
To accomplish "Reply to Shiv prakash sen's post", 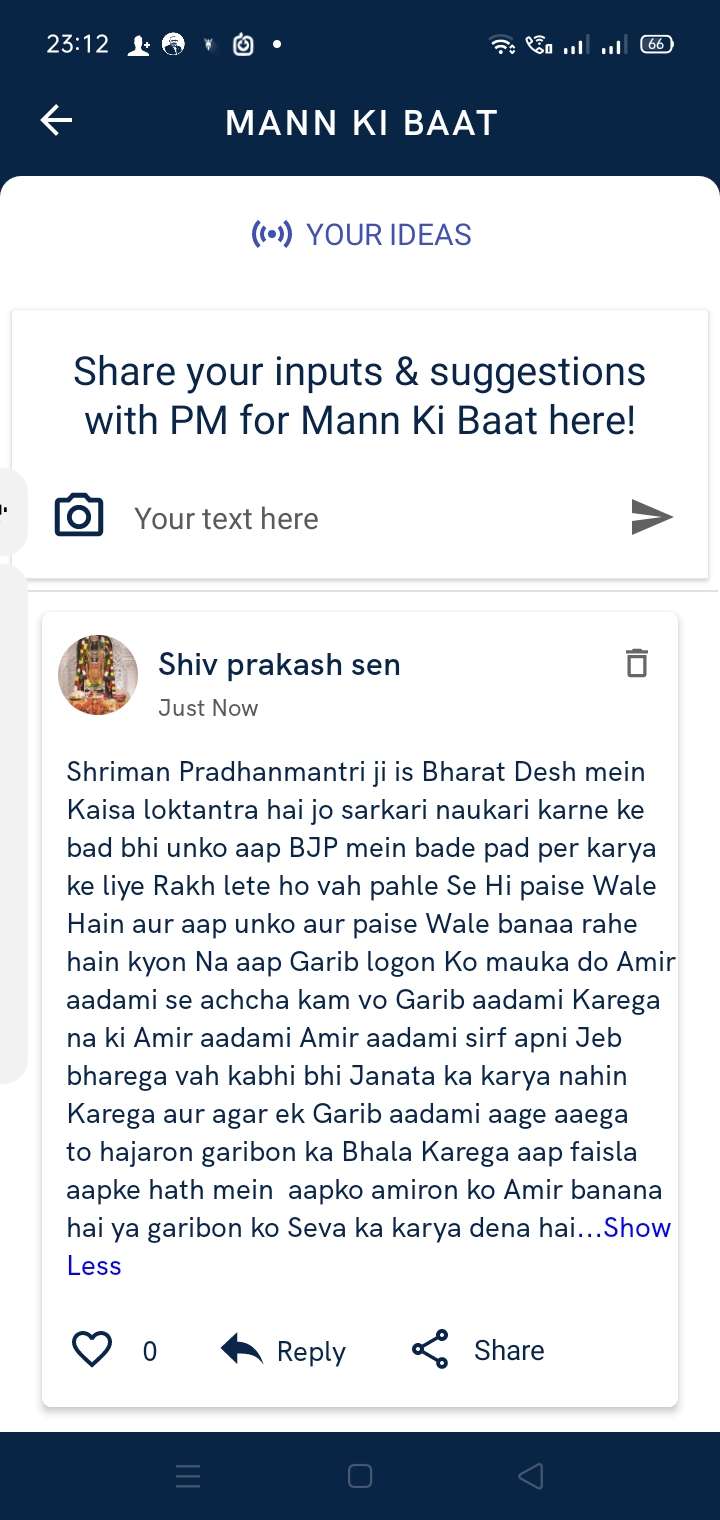I will coord(283,1350).
